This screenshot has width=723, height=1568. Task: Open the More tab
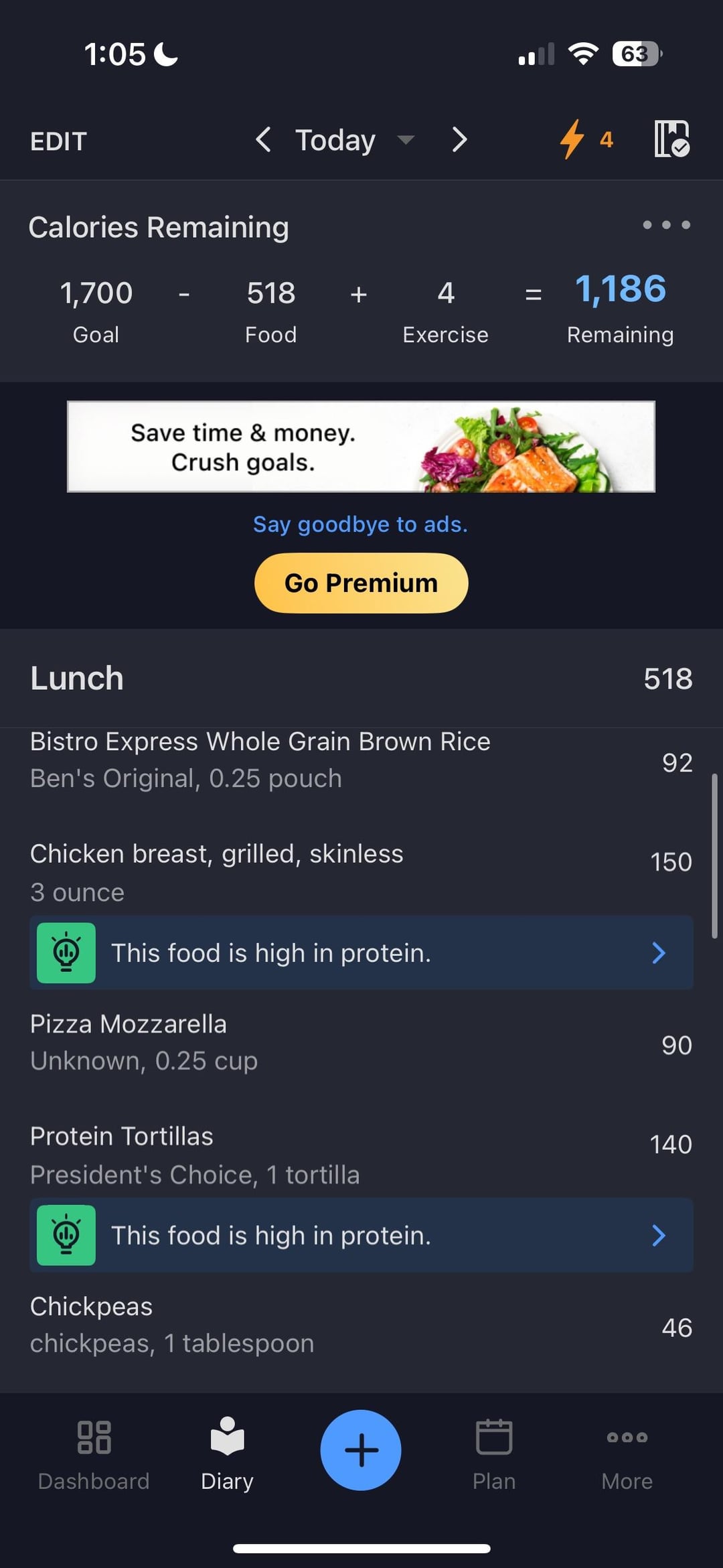tap(627, 1451)
